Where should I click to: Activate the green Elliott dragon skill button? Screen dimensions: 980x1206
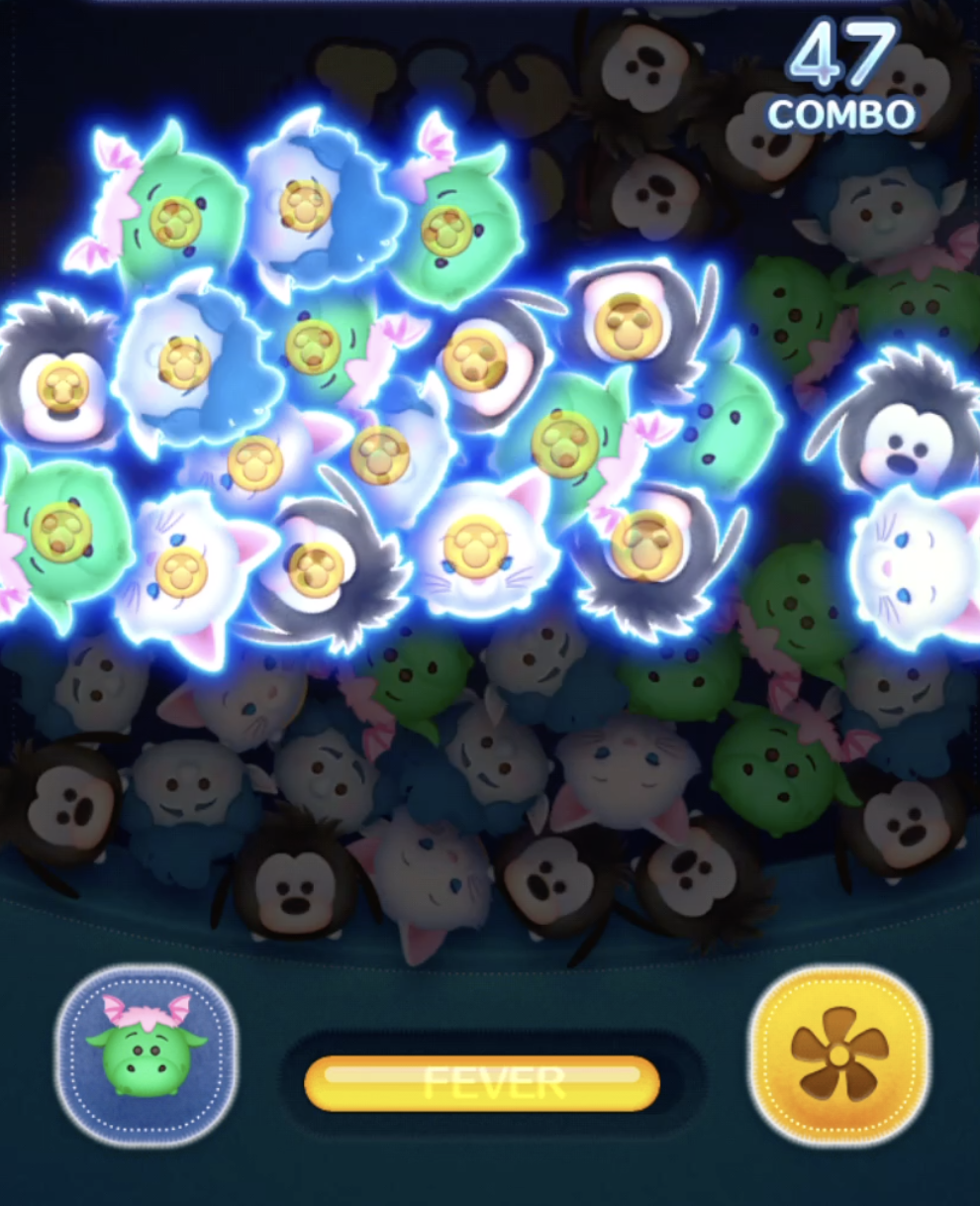[x=147, y=1056]
